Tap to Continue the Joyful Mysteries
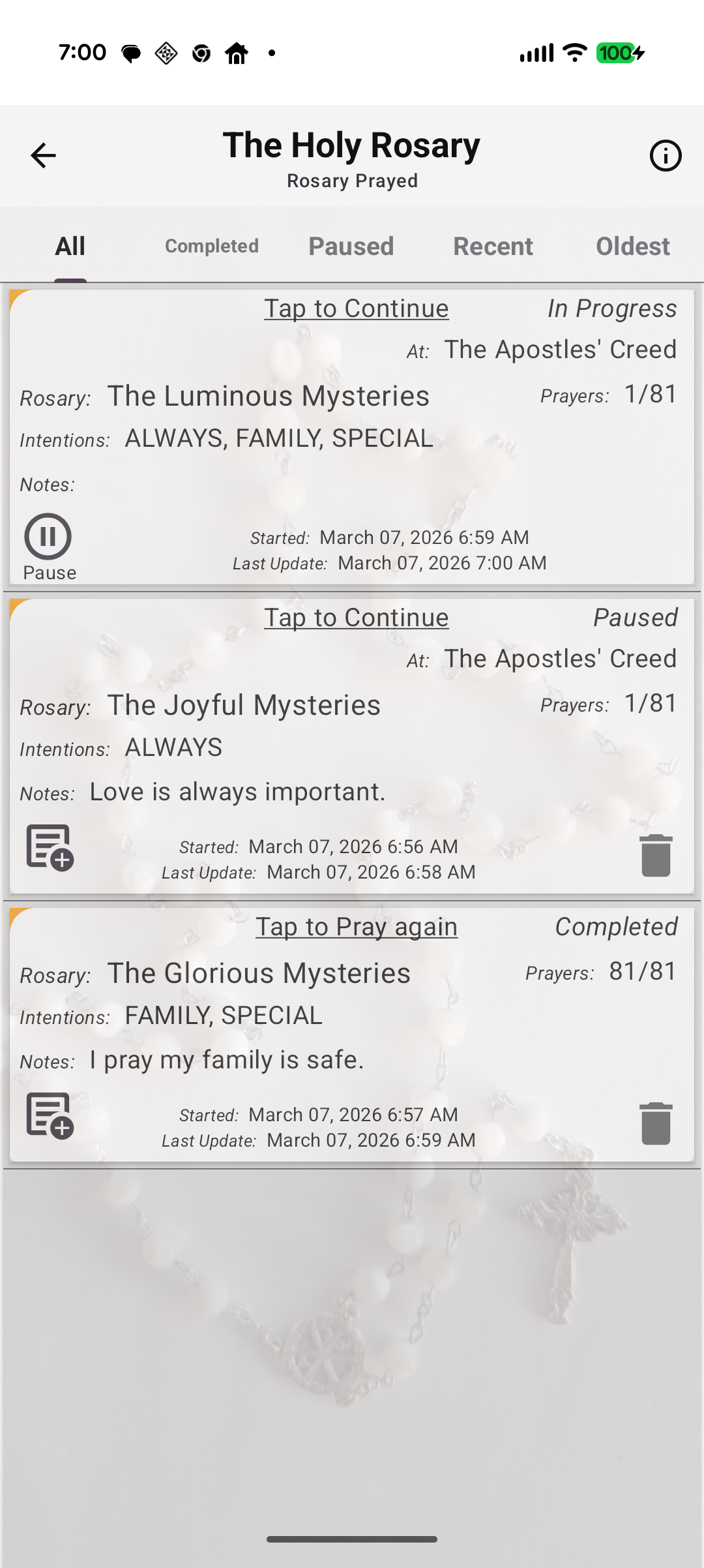The height and width of the screenshot is (1568, 704). click(356, 618)
